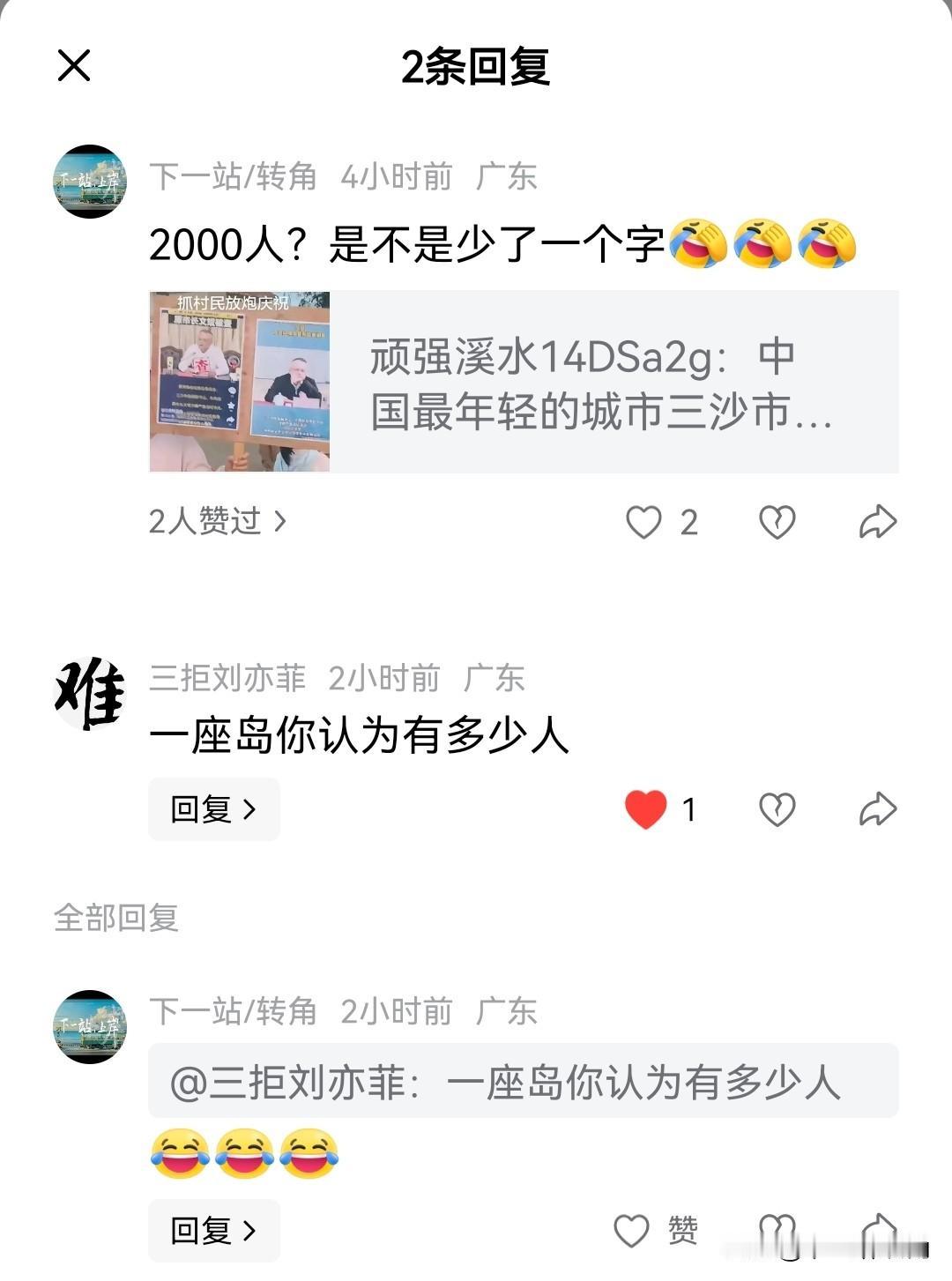Viewport: 952px width, 1281px height.
Task: Expand 回复 on the bottom @三拒刘亦菲 reply
Action: pyautogui.click(x=213, y=1228)
